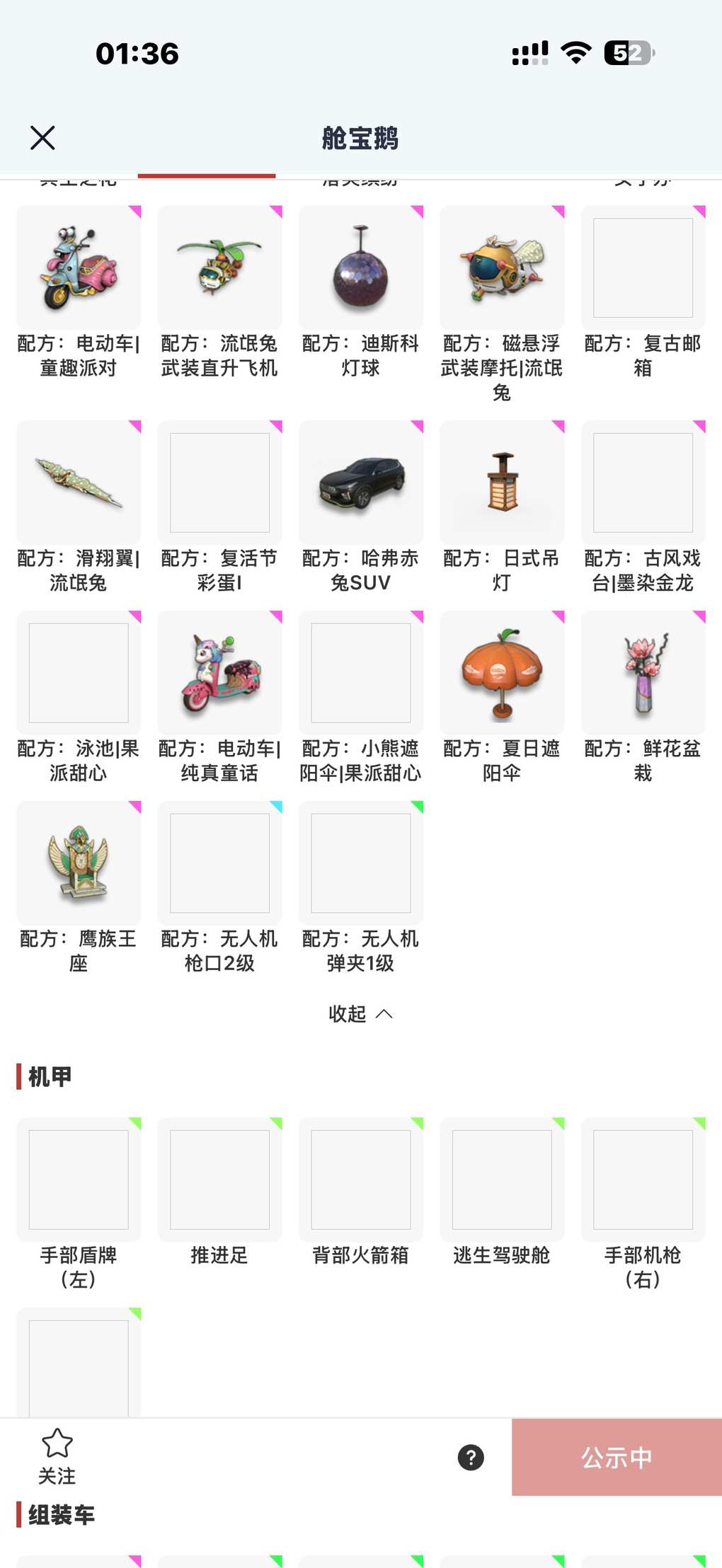Select 配方：滑翔翼|流氓兔 item

point(79,483)
